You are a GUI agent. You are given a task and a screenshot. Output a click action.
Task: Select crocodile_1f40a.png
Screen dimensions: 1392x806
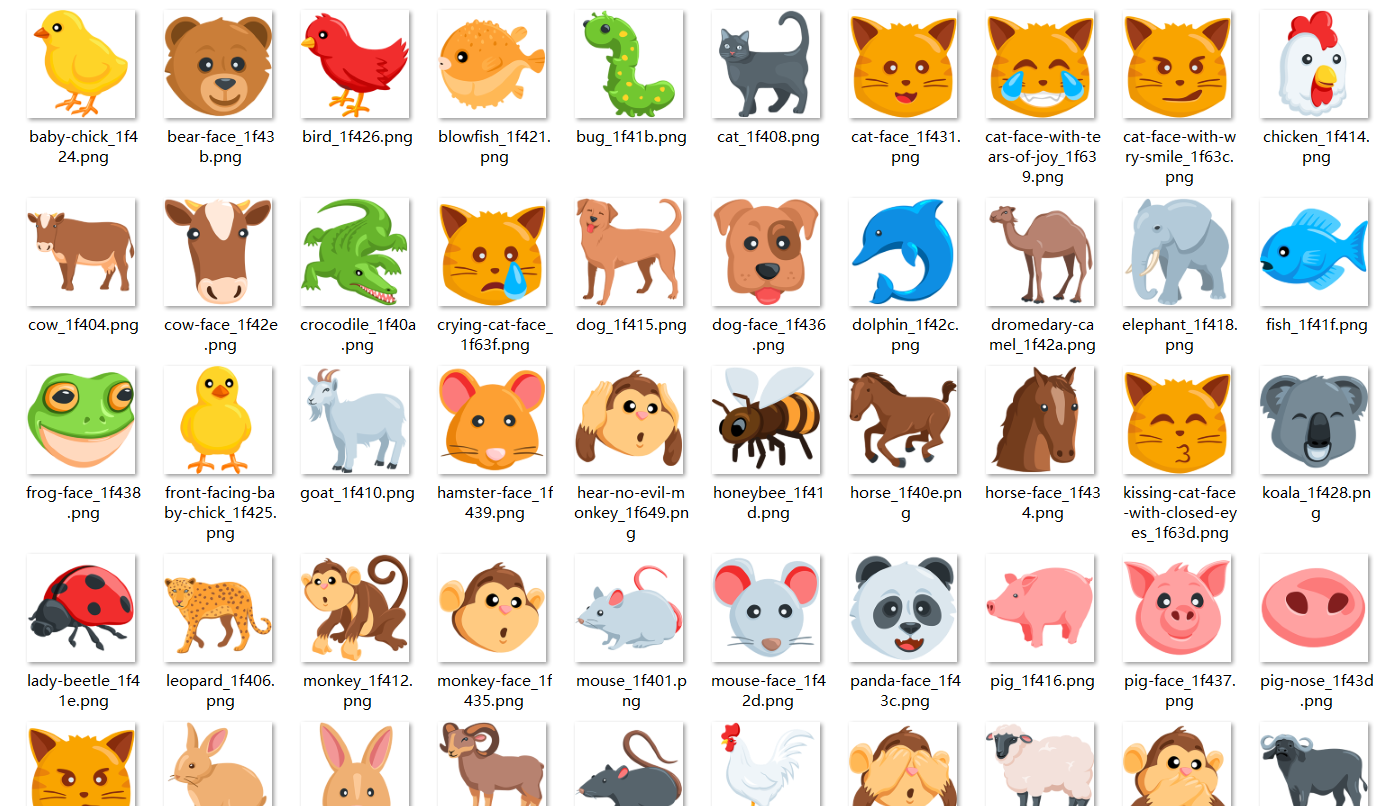point(356,252)
